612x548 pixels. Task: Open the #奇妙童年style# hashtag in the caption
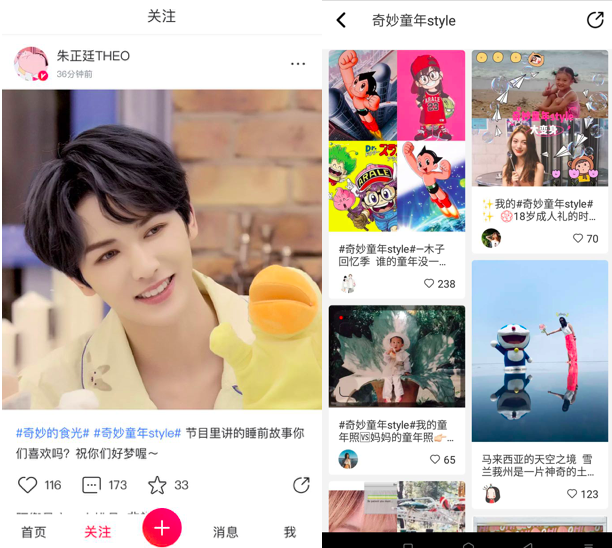click(137, 432)
